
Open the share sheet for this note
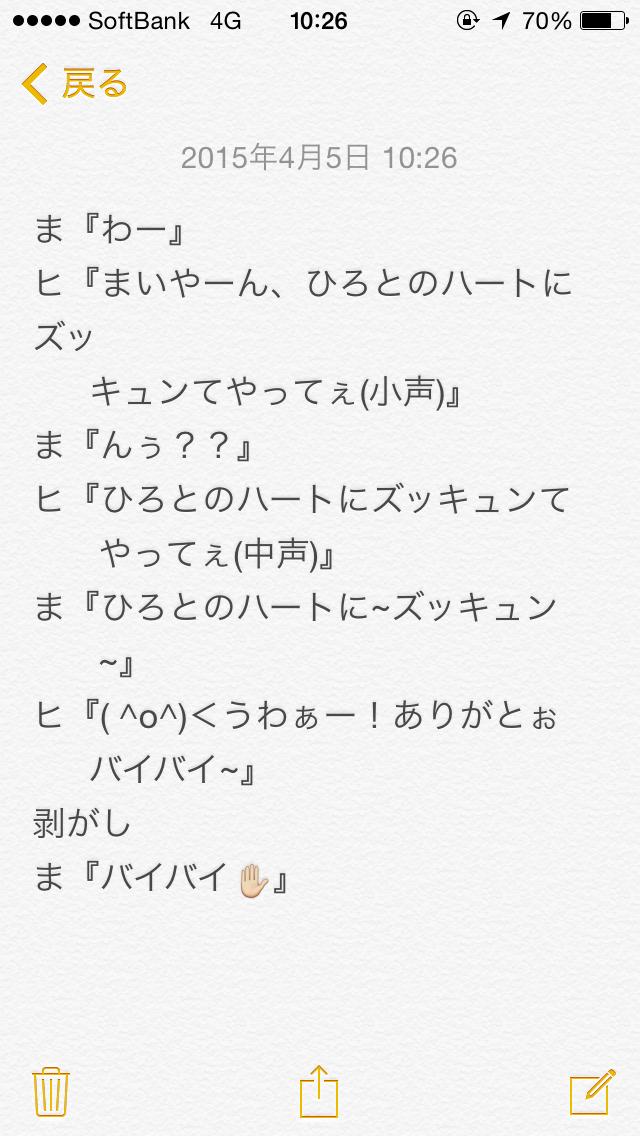click(319, 1090)
